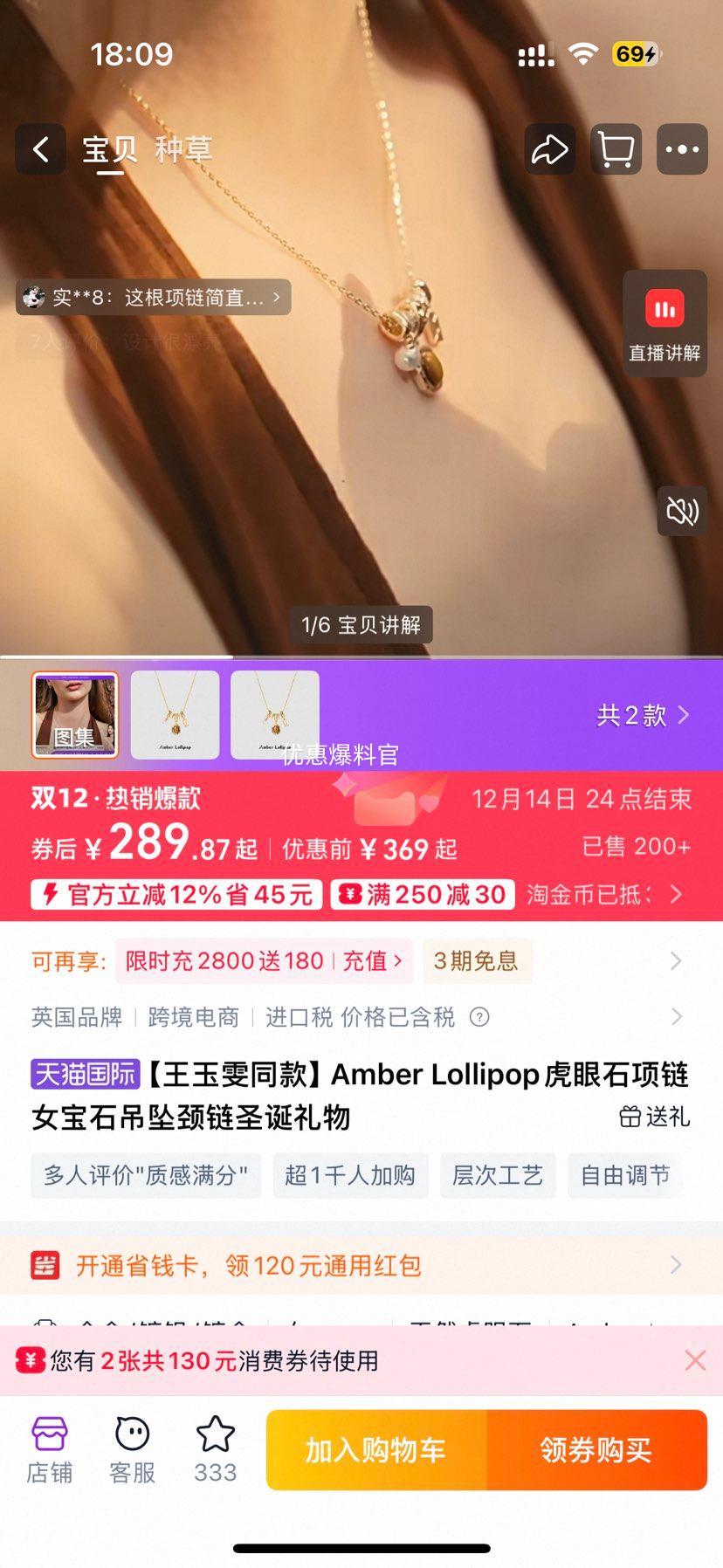Open the shopping cart icon at top
Screen dimensions: 723x1568
[x=616, y=149]
